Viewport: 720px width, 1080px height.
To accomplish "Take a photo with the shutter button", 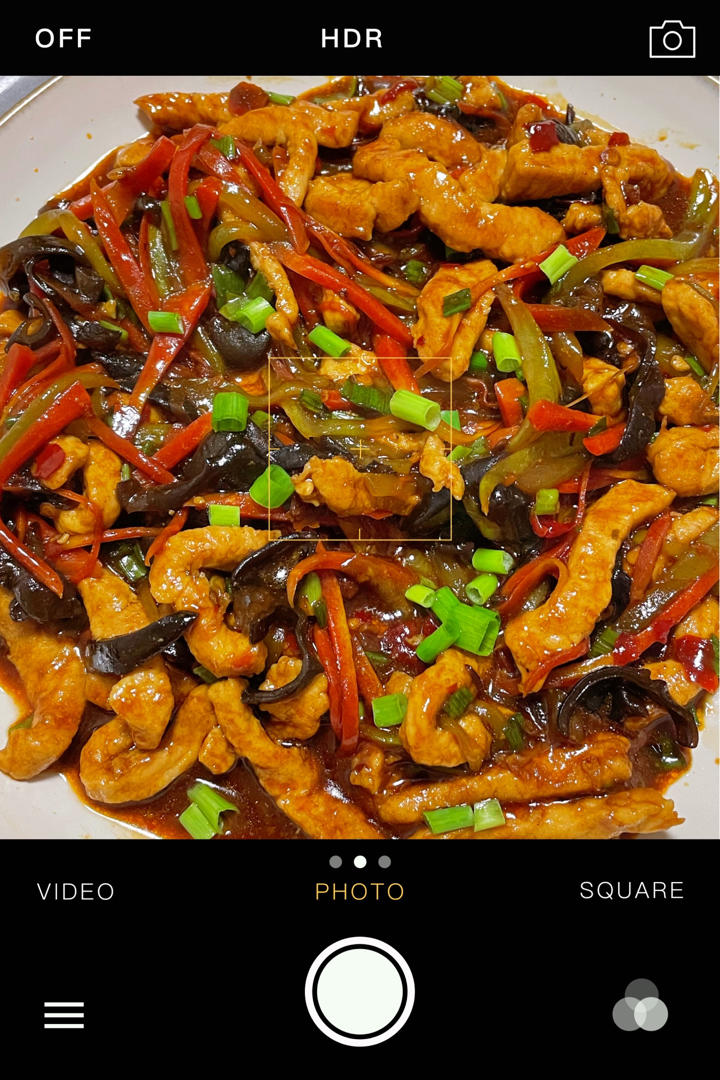I will pos(360,992).
